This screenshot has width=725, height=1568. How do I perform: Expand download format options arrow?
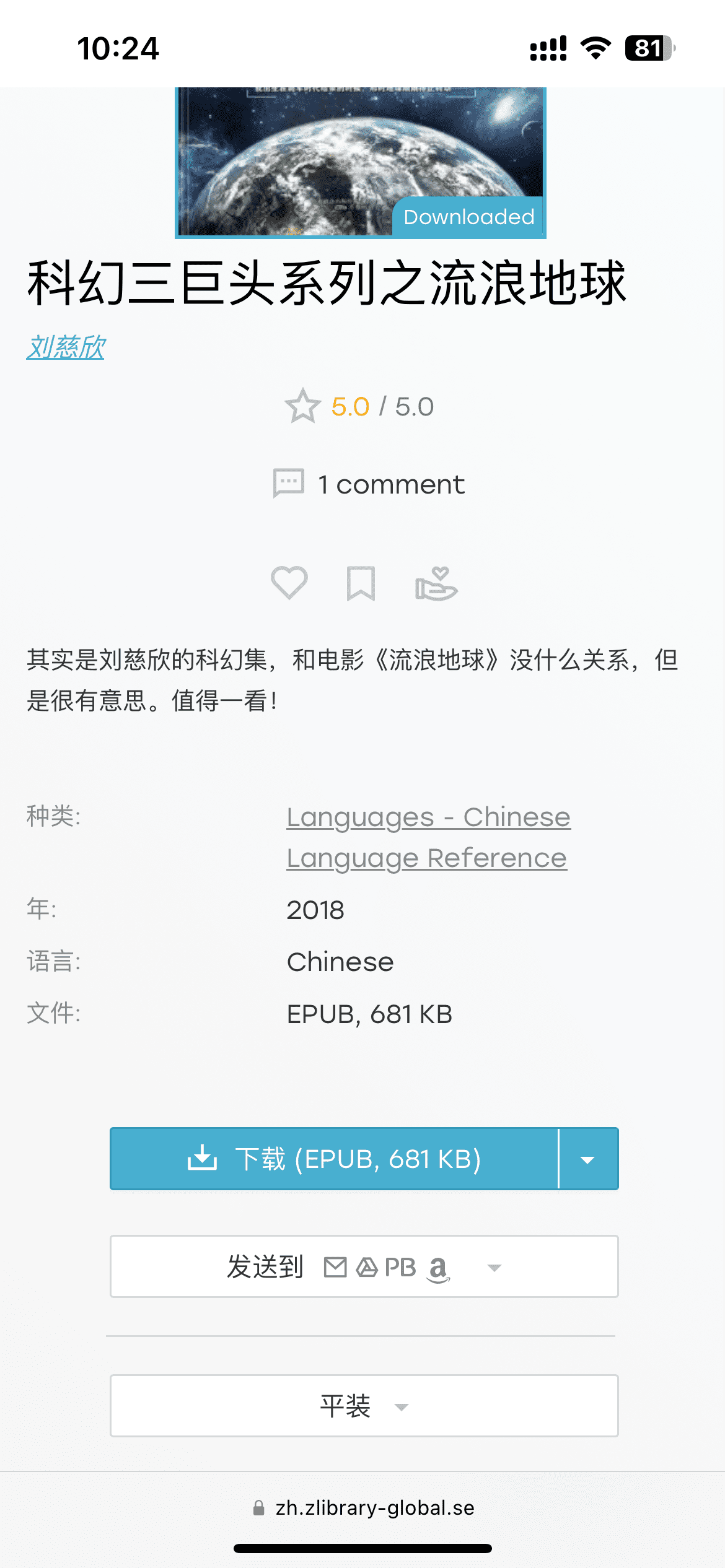click(588, 1159)
